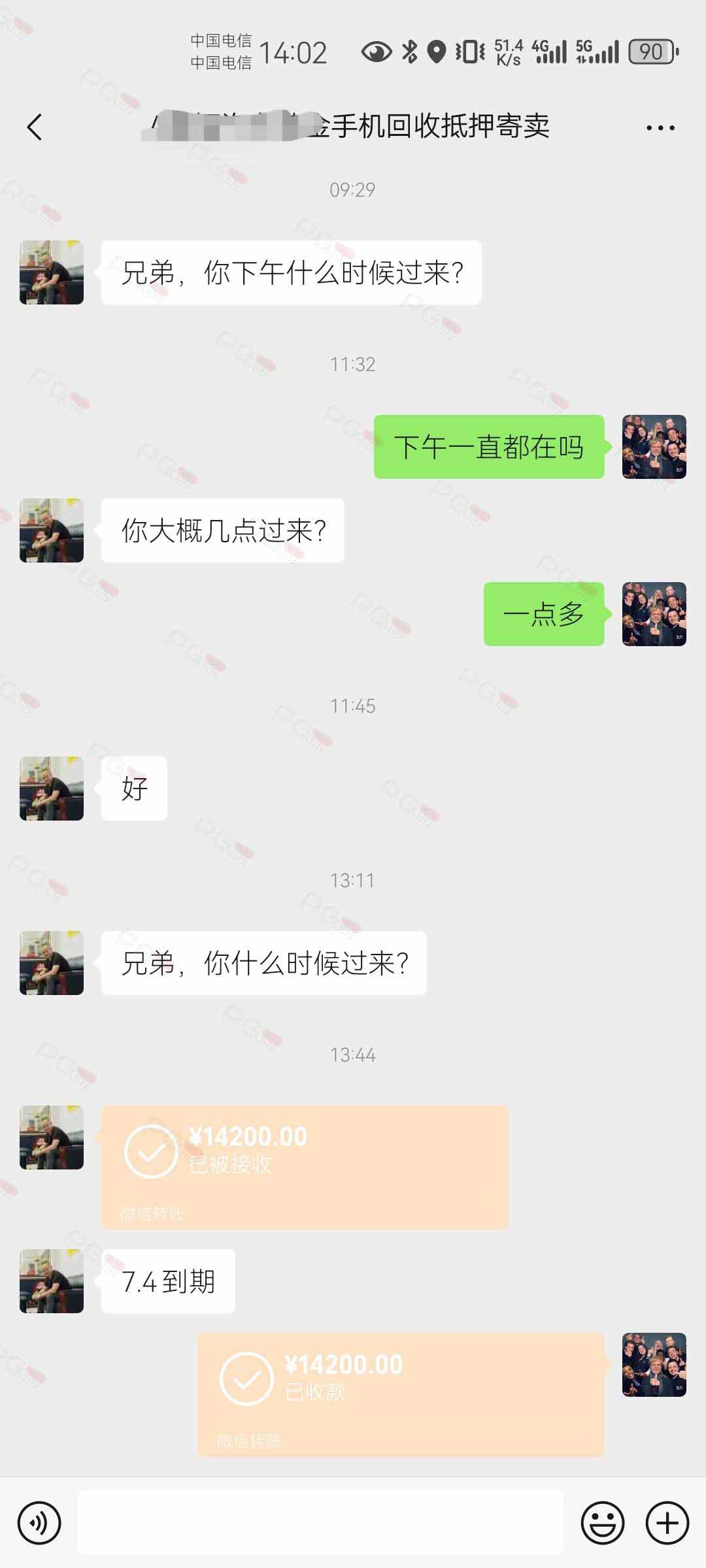Open the ¥14200.00 transfer marked 已收款
Image resolution: width=706 pixels, height=1568 pixels.
point(400,1394)
